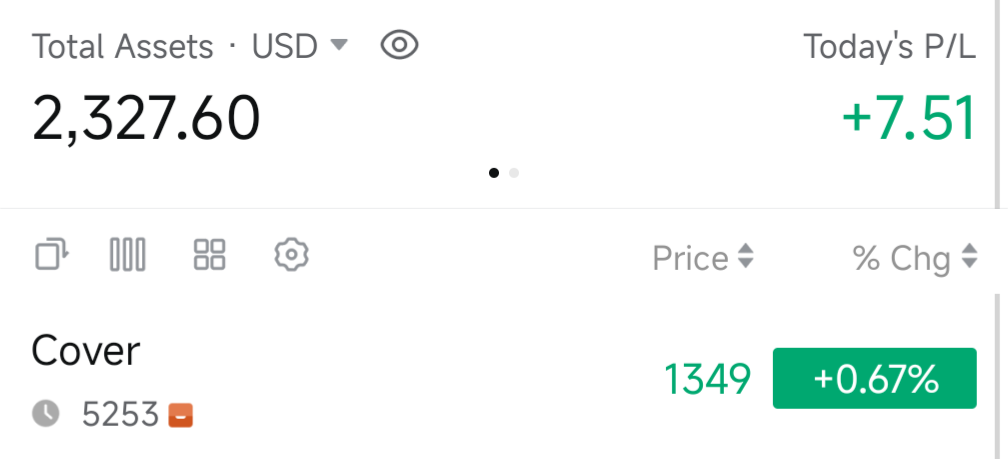Sort positions by % Chg
The width and height of the screenshot is (1008, 459).
coord(914,258)
